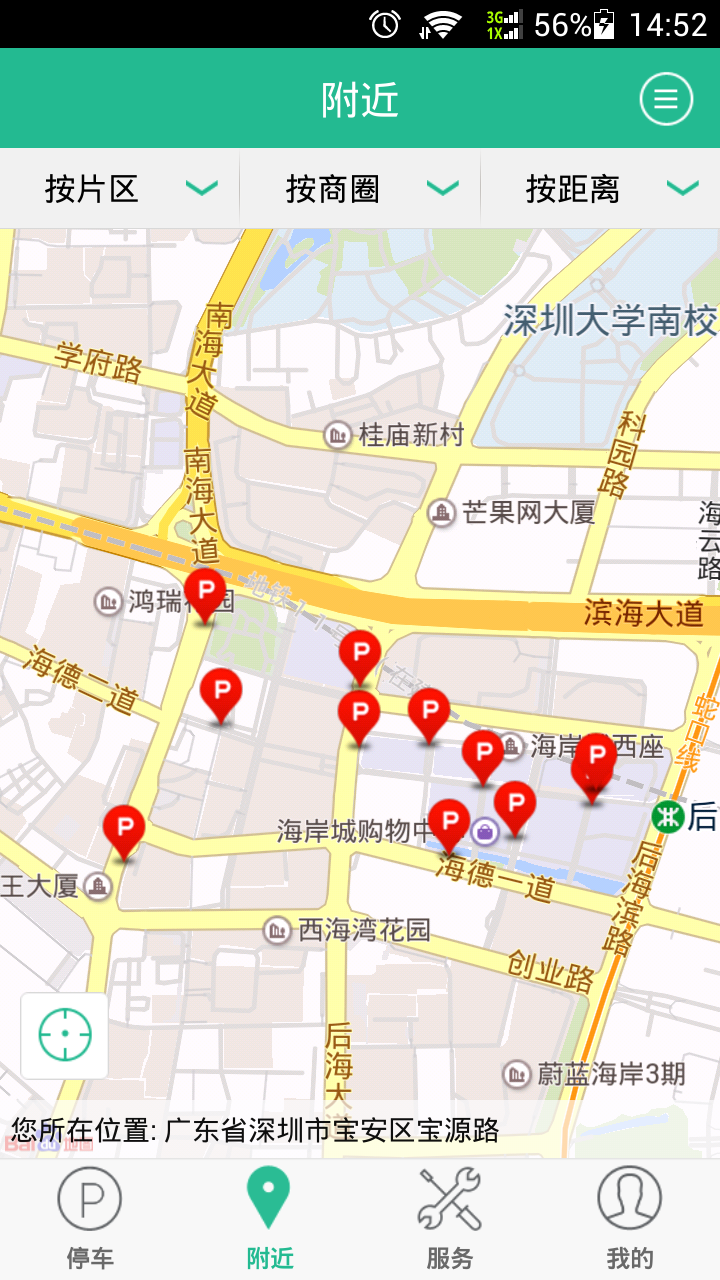Tap the parking marker beside 海岸城购物中心
Screen dimensions: 720x1280
449,824
